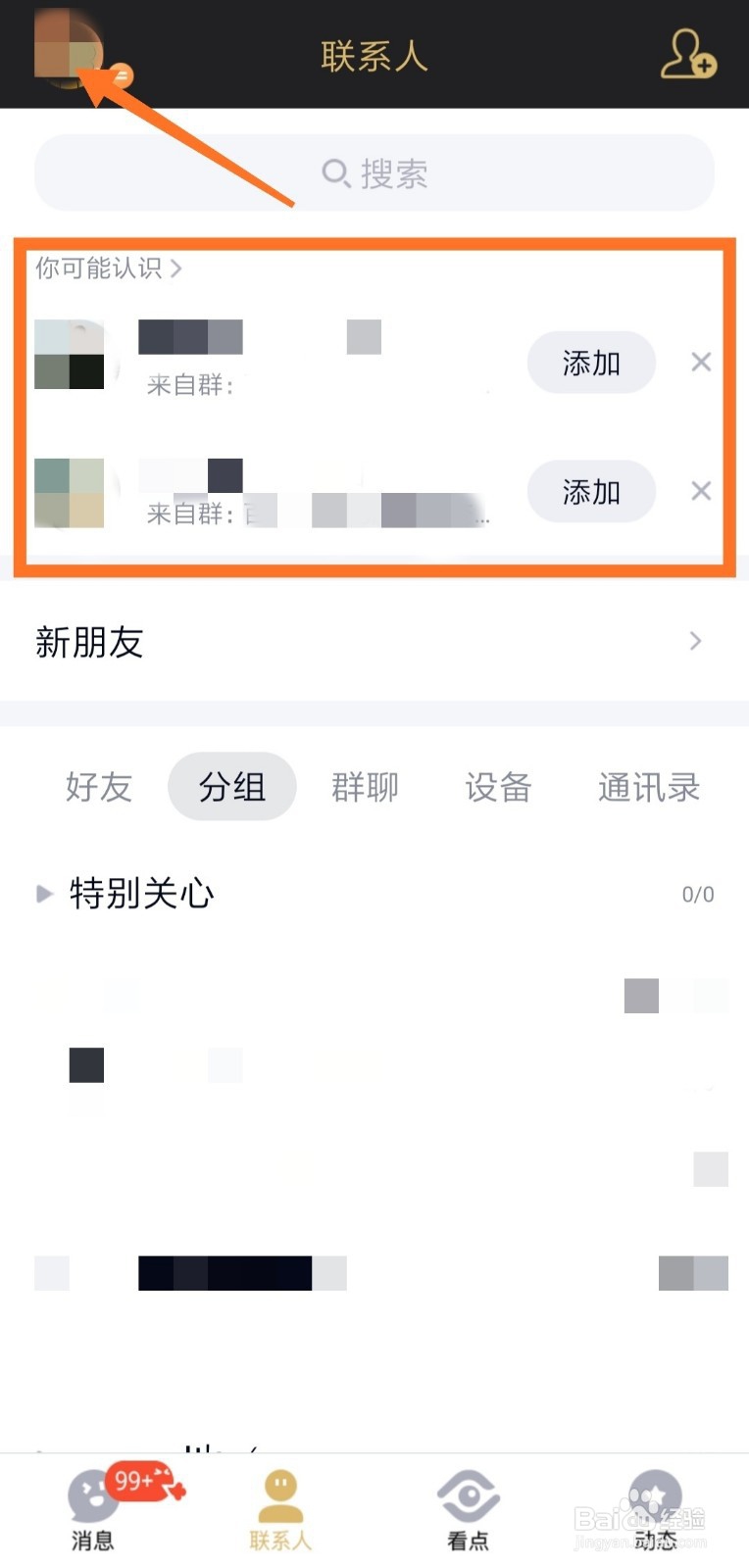Open the 你可能认识 suggestions list

pos(106,268)
